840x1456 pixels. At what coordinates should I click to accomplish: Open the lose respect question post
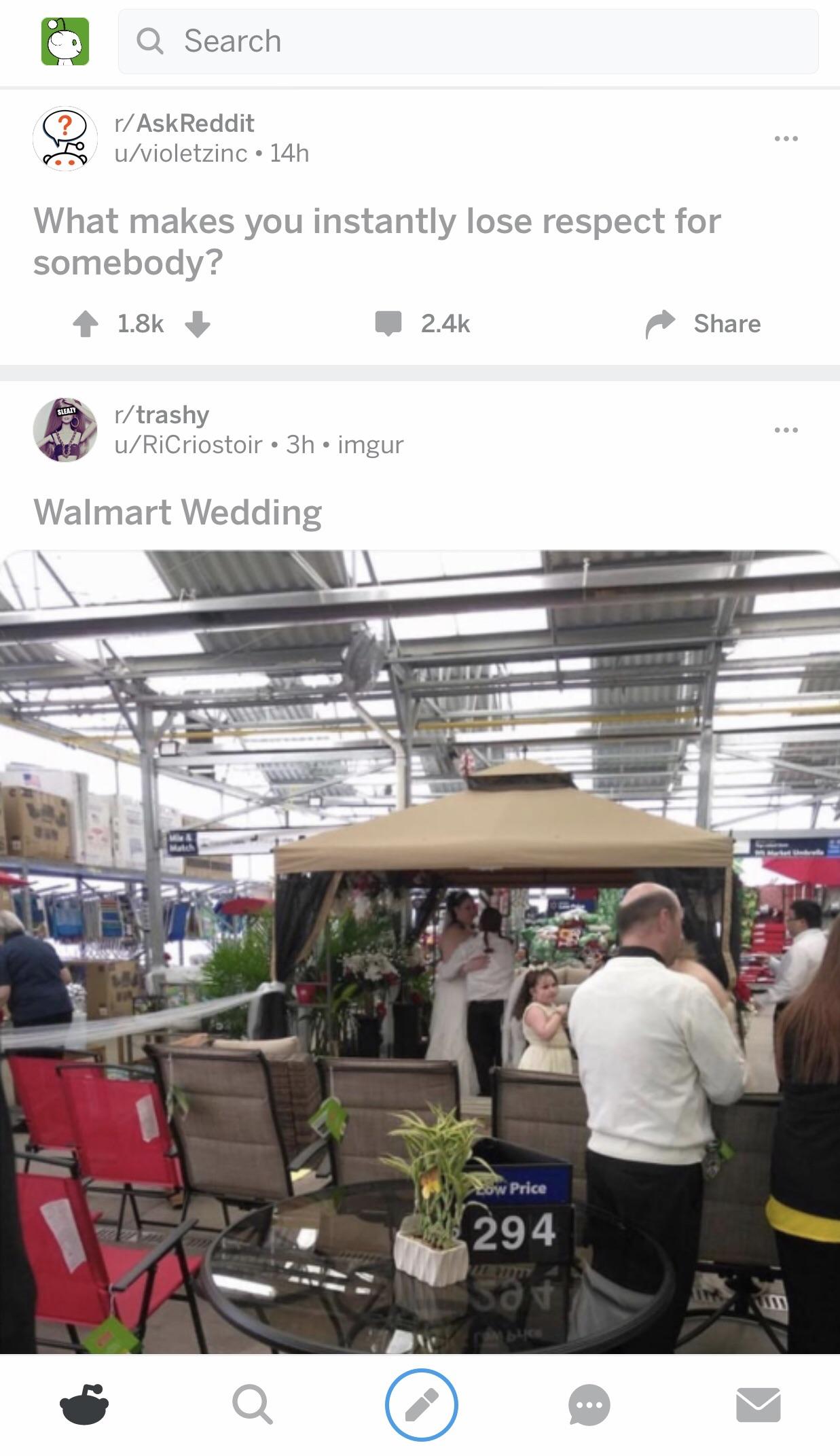(x=377, y=241)
